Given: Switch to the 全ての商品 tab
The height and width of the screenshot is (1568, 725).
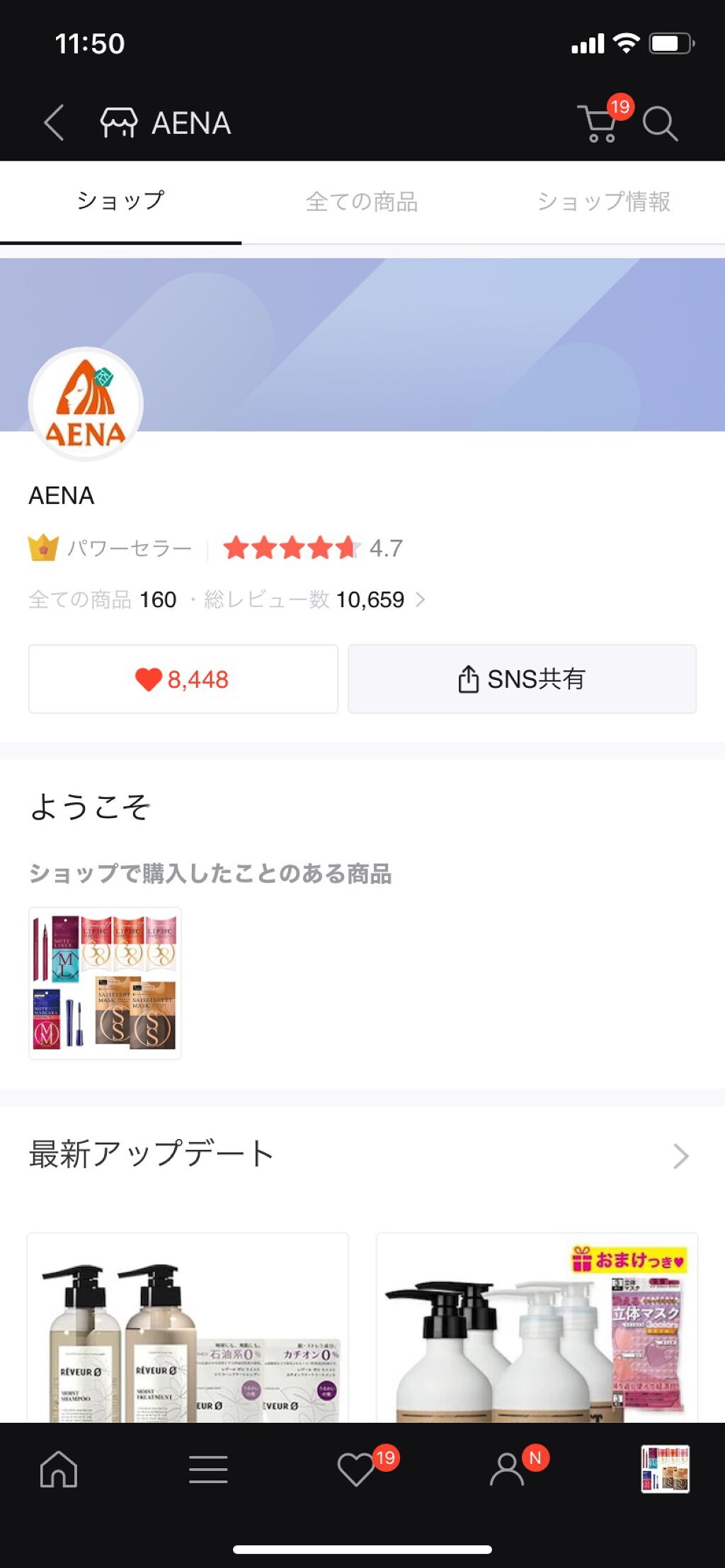Looking at the screenshot, I should [x=362, y=202].
